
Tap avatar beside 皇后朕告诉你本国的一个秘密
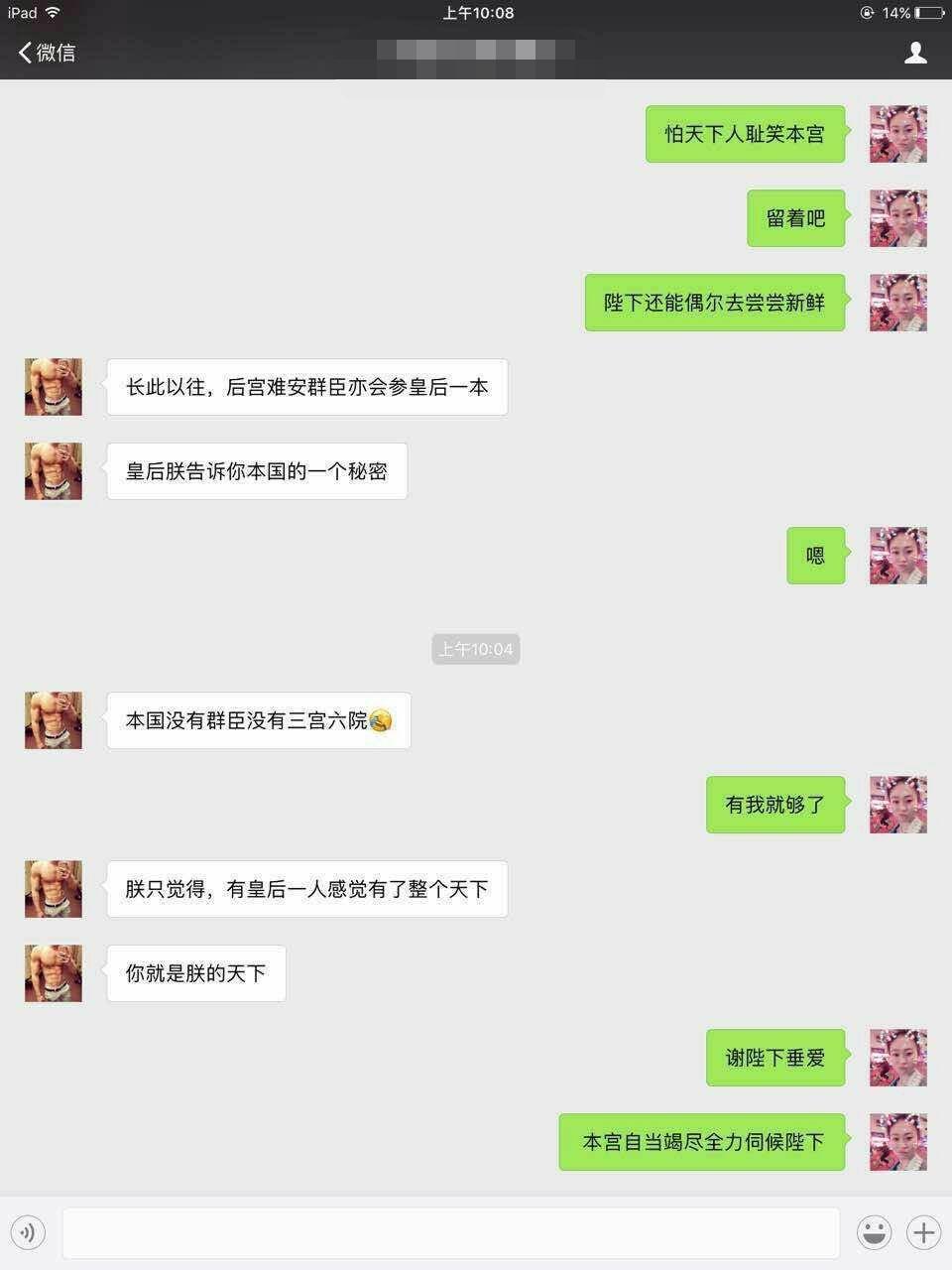click(x=54, y=471)
